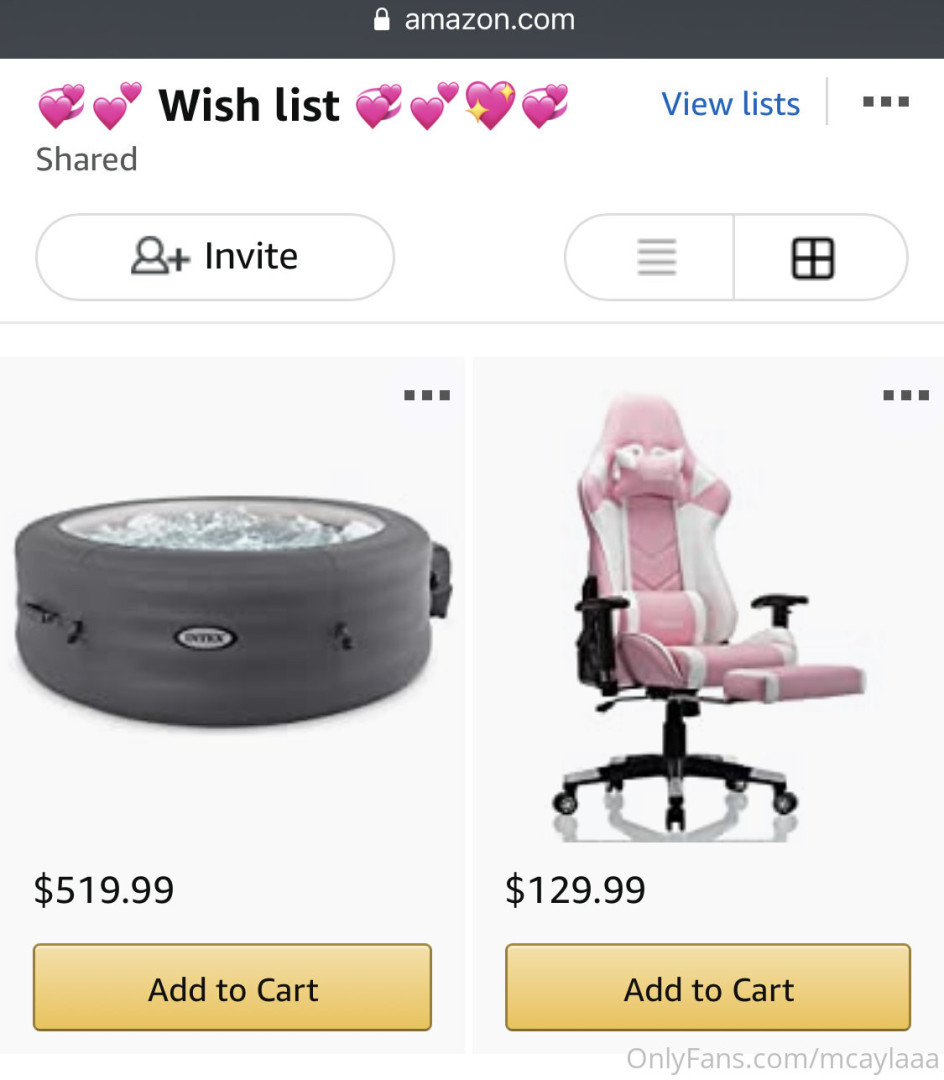Add the $519.99 hot tub to cart
944x1080 pixels.
[x=232, y=988]
